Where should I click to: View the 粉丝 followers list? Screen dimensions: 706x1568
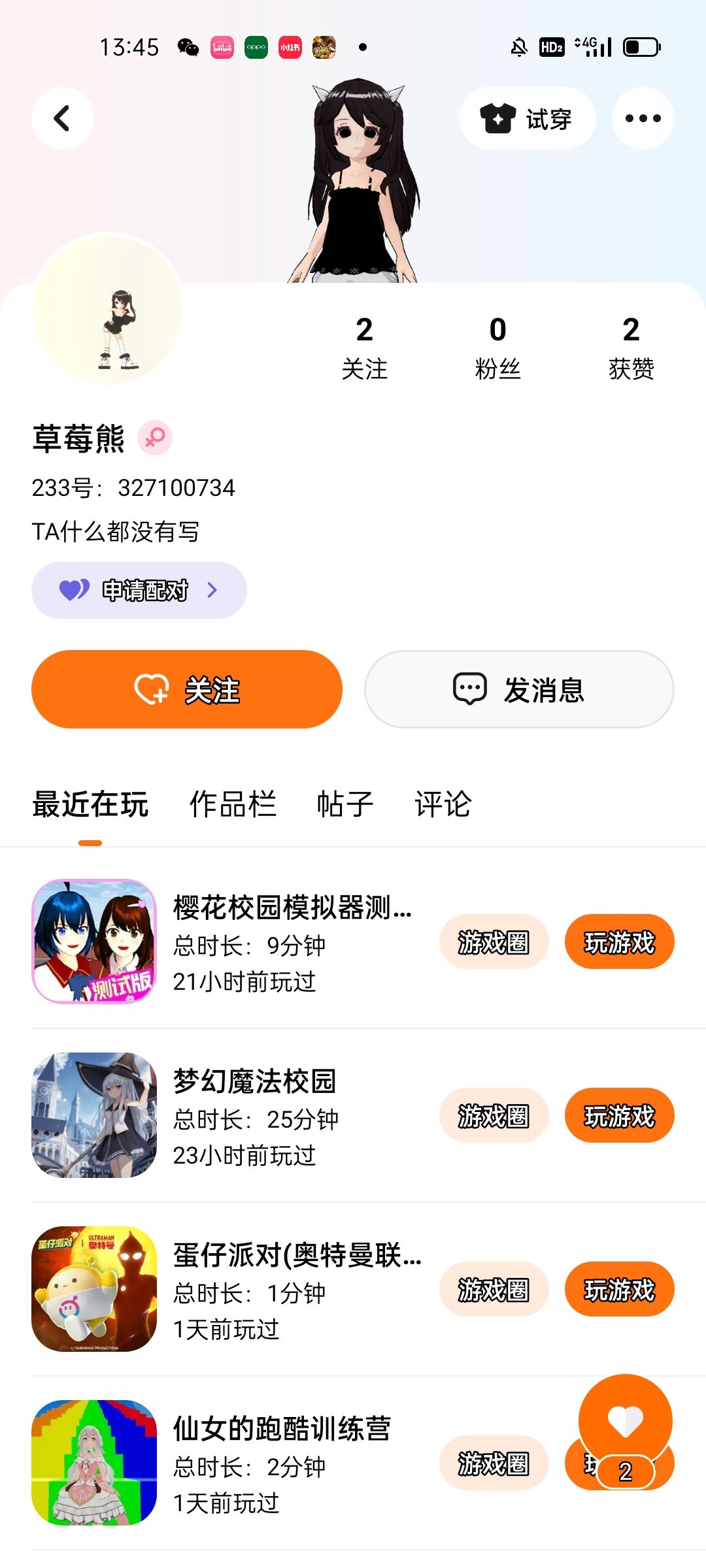497,348
